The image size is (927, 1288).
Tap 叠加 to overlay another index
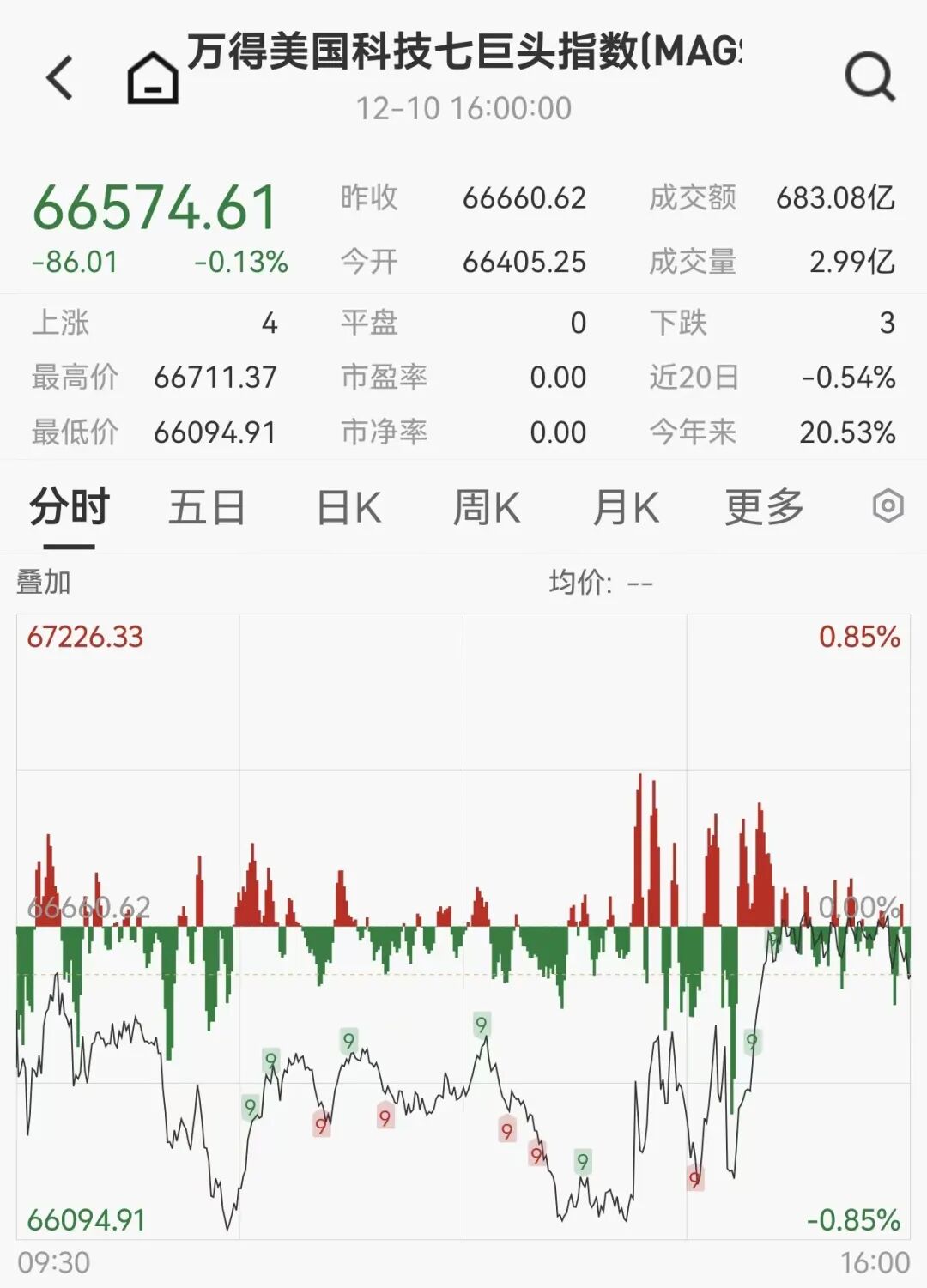coord(43,583)
